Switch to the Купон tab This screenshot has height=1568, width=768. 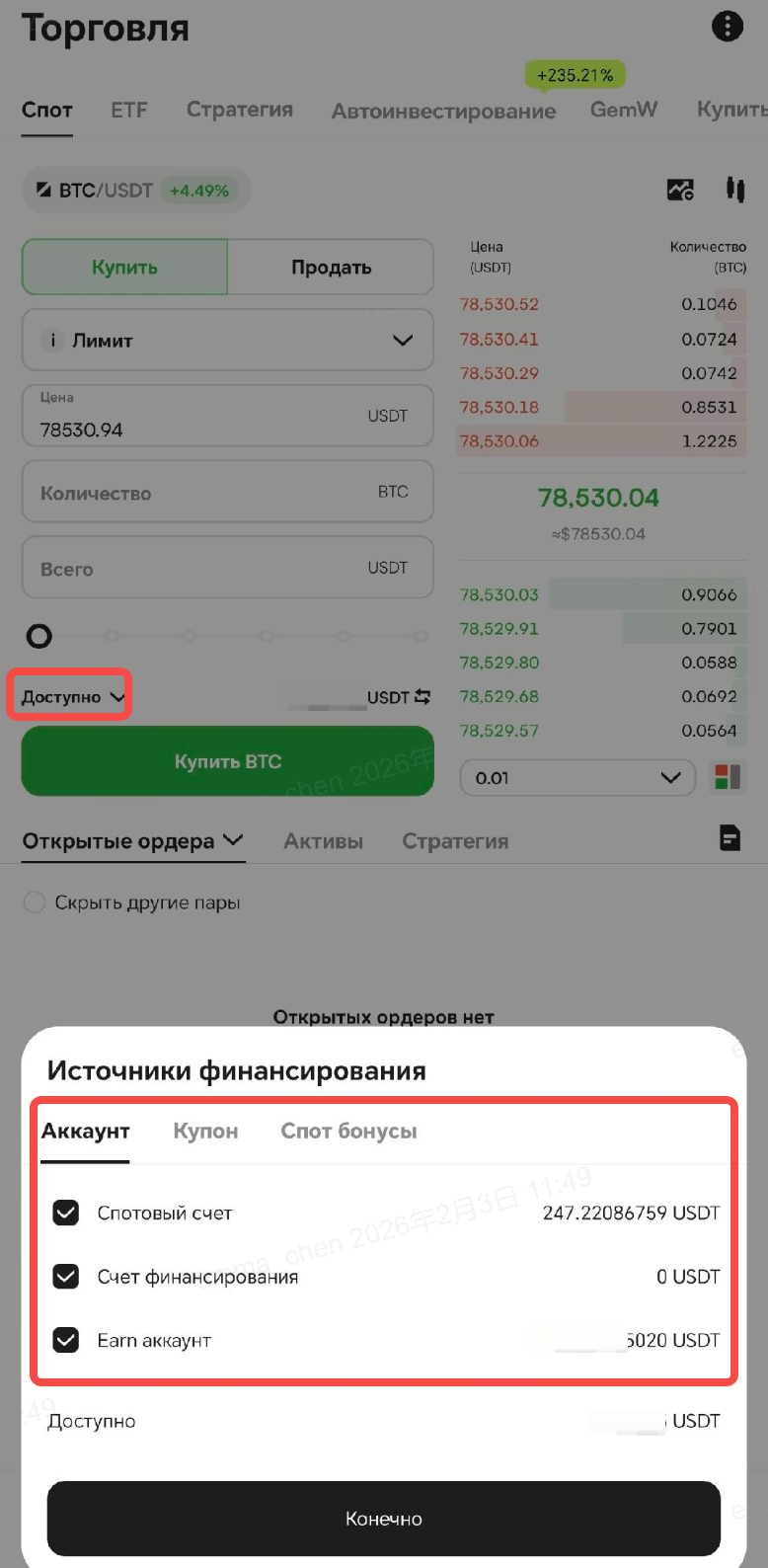[205, 1131]
